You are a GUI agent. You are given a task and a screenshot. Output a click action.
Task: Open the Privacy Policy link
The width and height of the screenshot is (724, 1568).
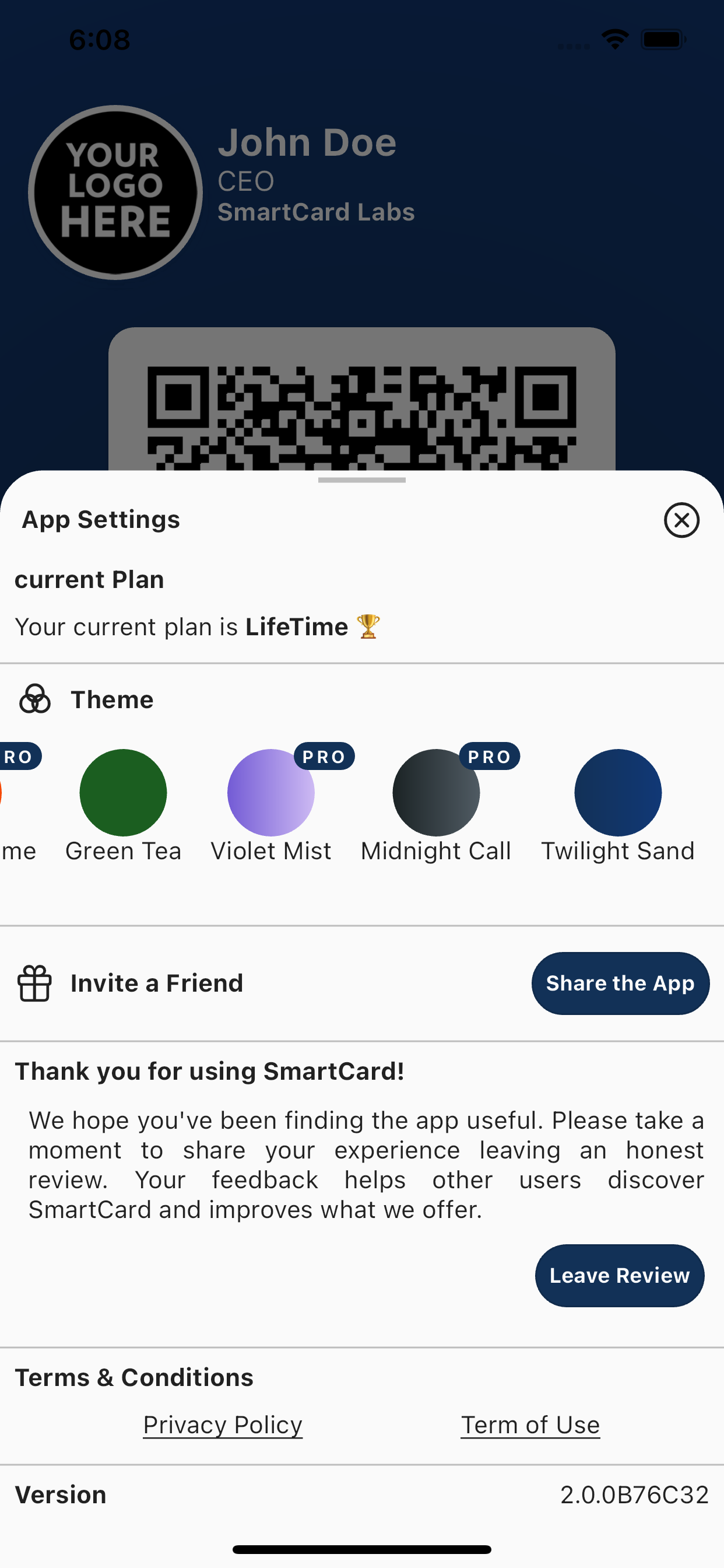223,1425
